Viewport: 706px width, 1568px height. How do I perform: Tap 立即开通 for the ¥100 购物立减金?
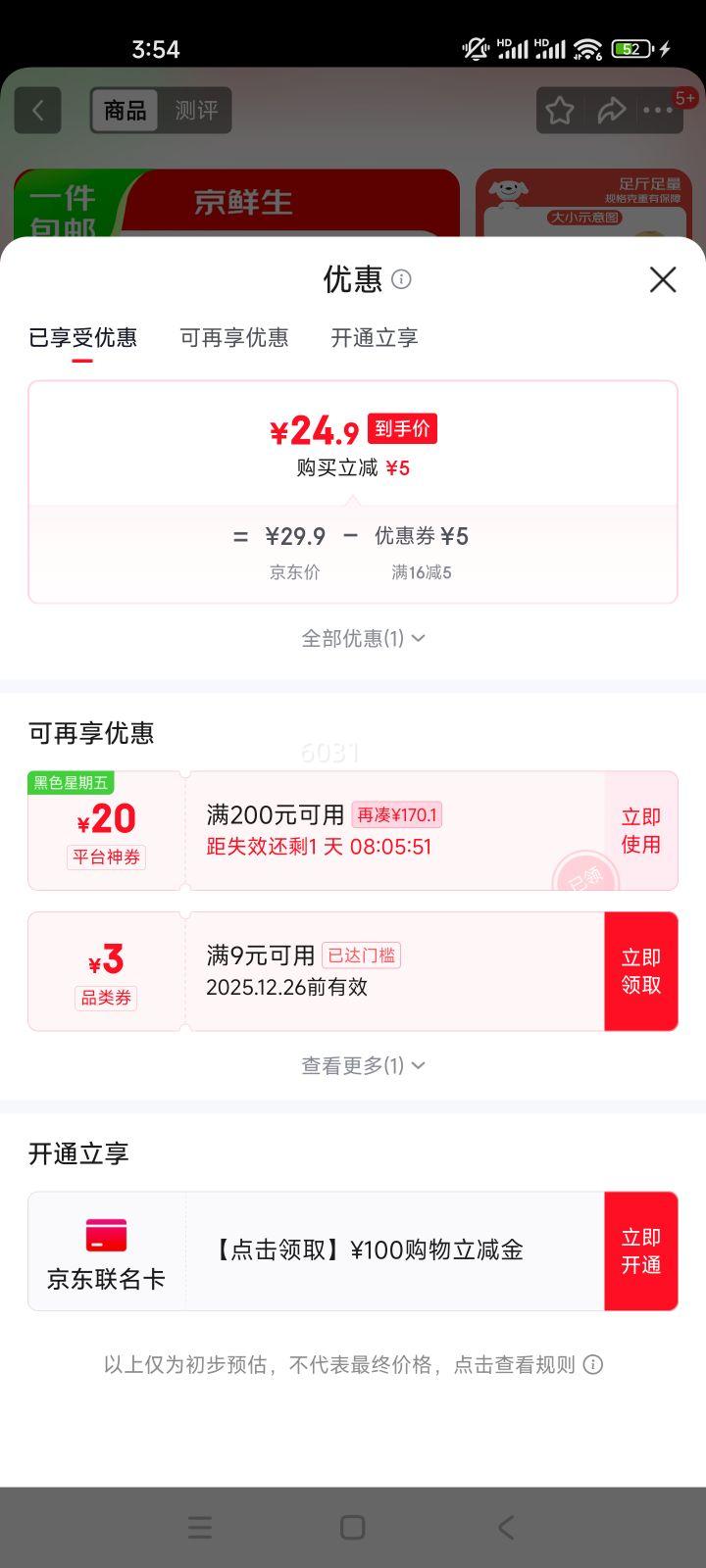coord(641,1250)
